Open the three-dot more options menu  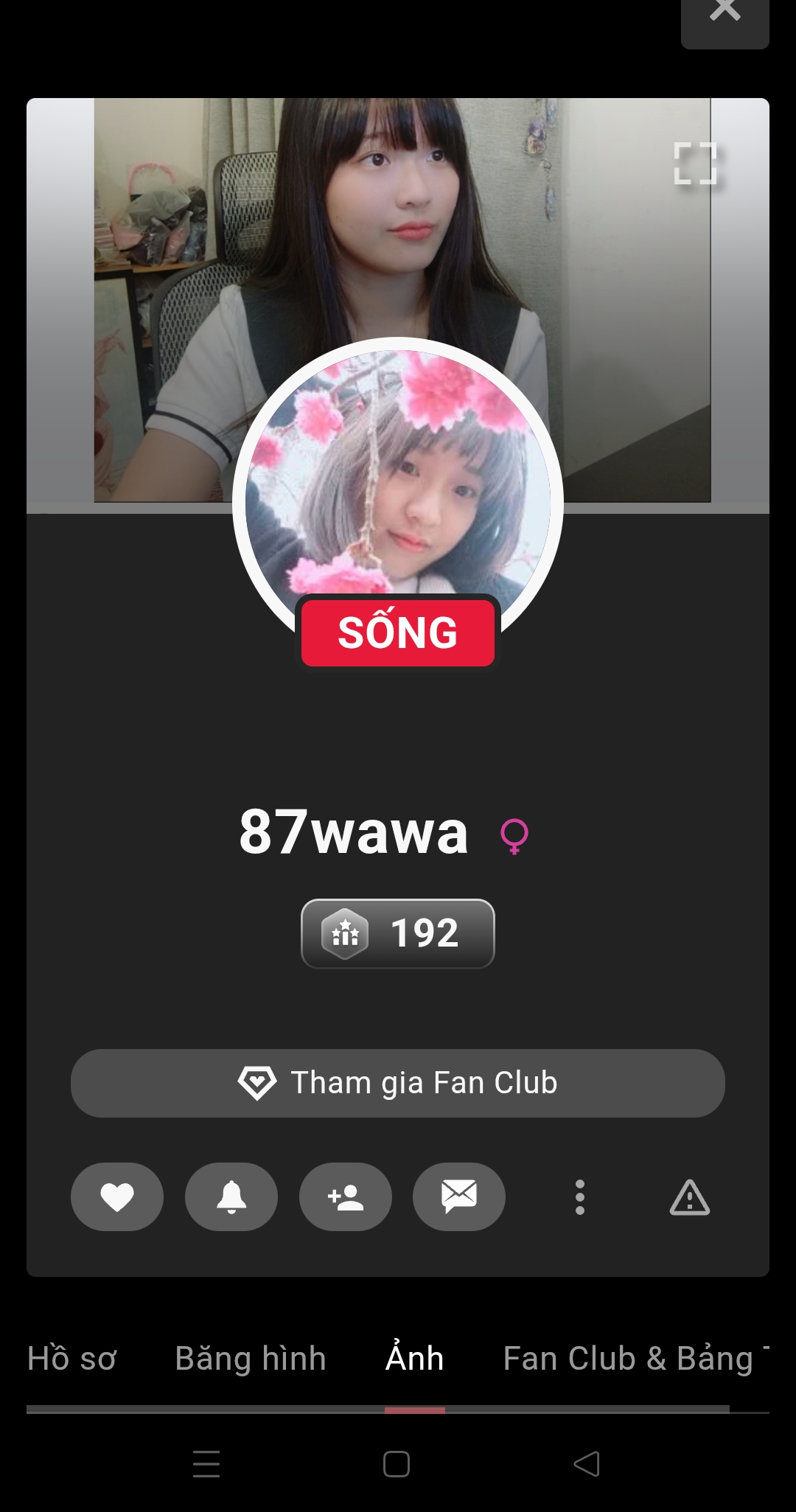pos(580,1196)
